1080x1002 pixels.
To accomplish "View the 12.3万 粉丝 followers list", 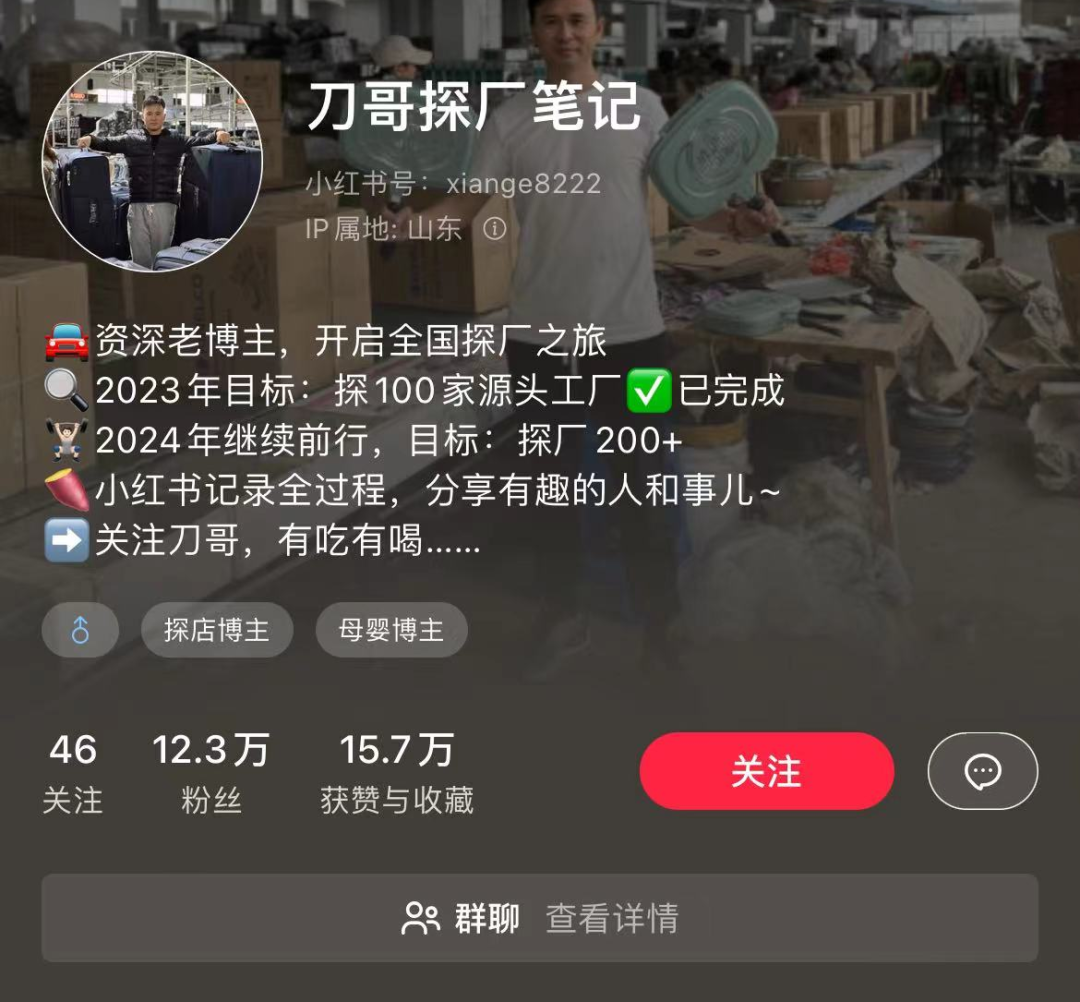I will coord(211,773).
